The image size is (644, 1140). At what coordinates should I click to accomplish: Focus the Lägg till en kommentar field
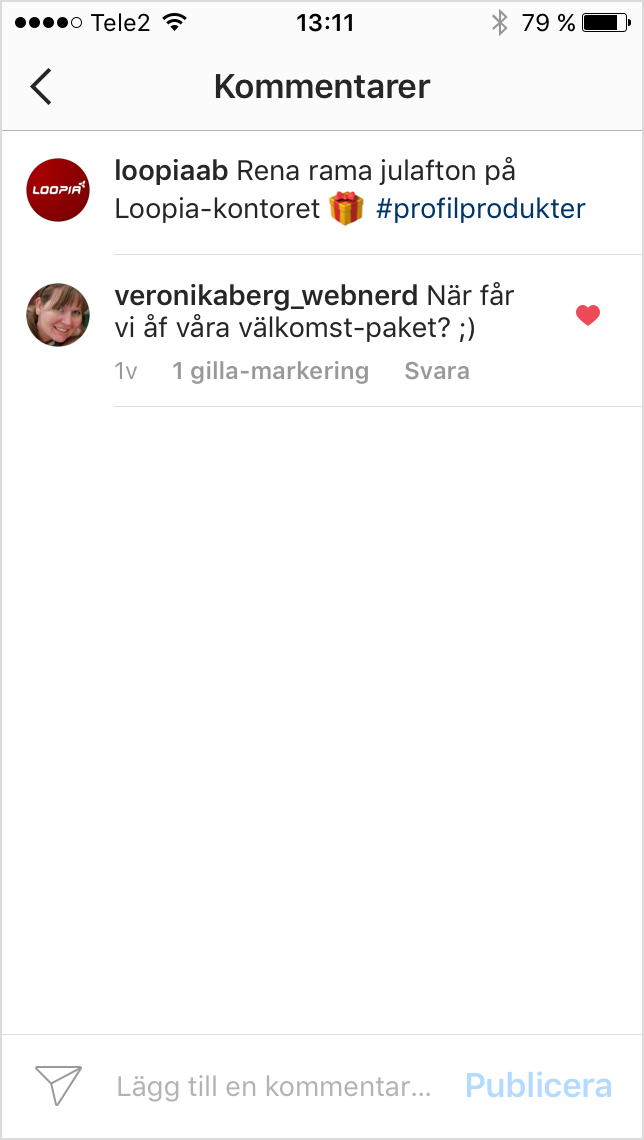274,1087
